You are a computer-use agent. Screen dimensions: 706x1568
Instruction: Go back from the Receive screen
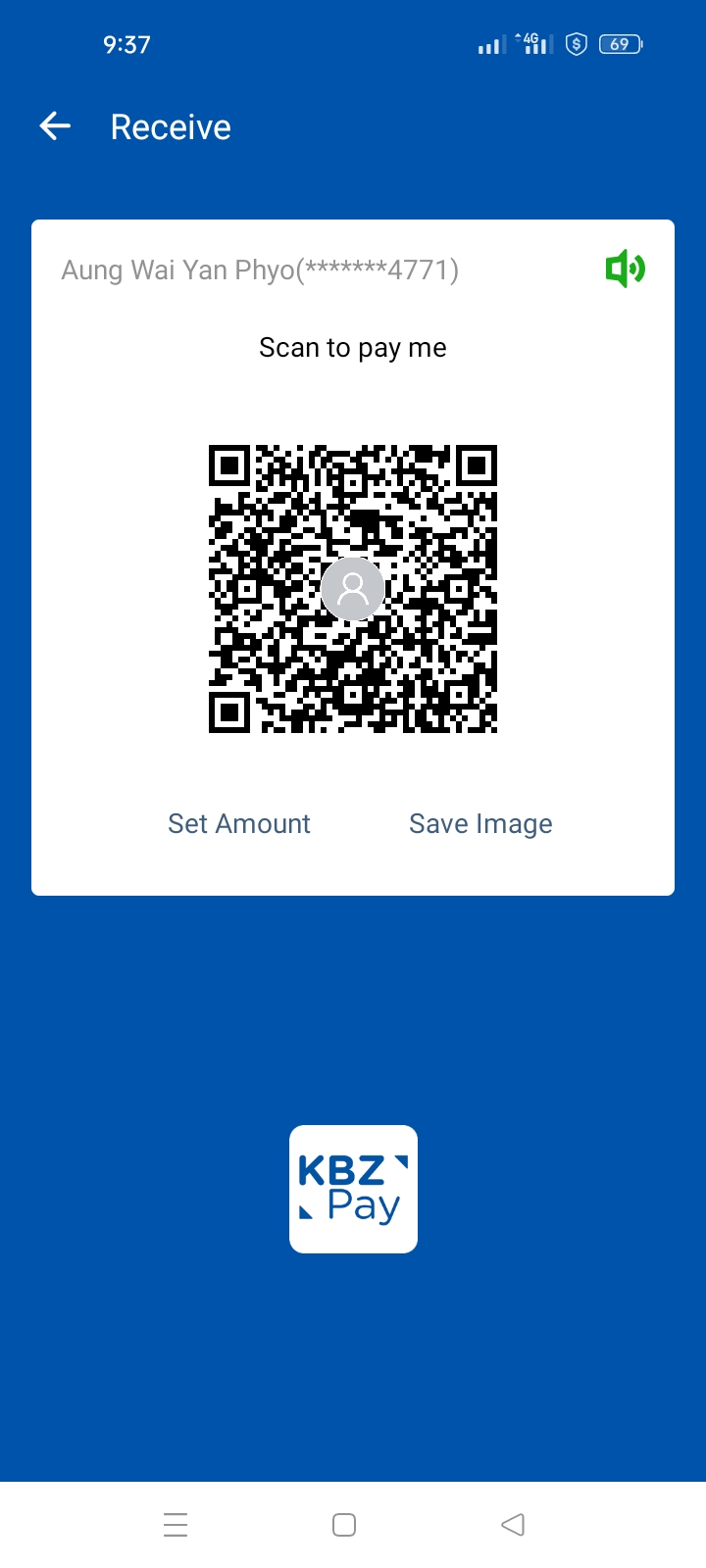click(55, 126)
